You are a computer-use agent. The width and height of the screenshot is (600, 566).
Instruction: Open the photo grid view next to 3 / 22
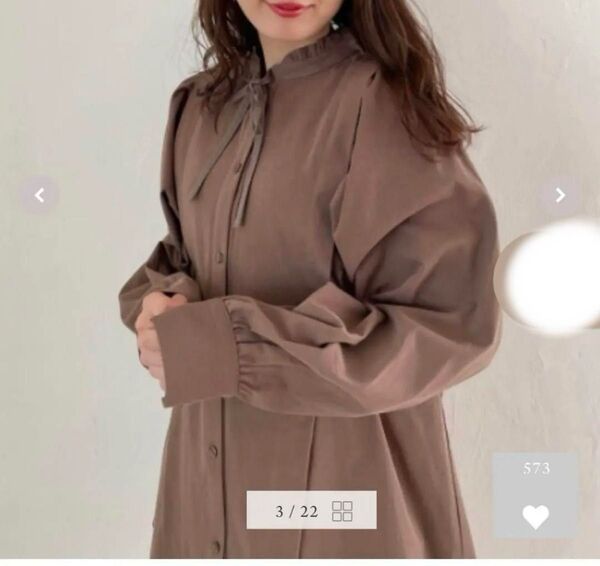342,511
